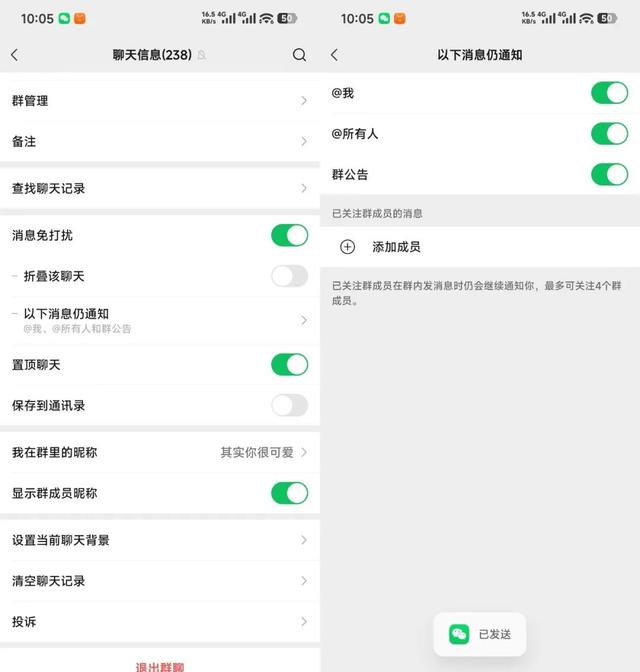Open 设置当前聊天背景

160,540
